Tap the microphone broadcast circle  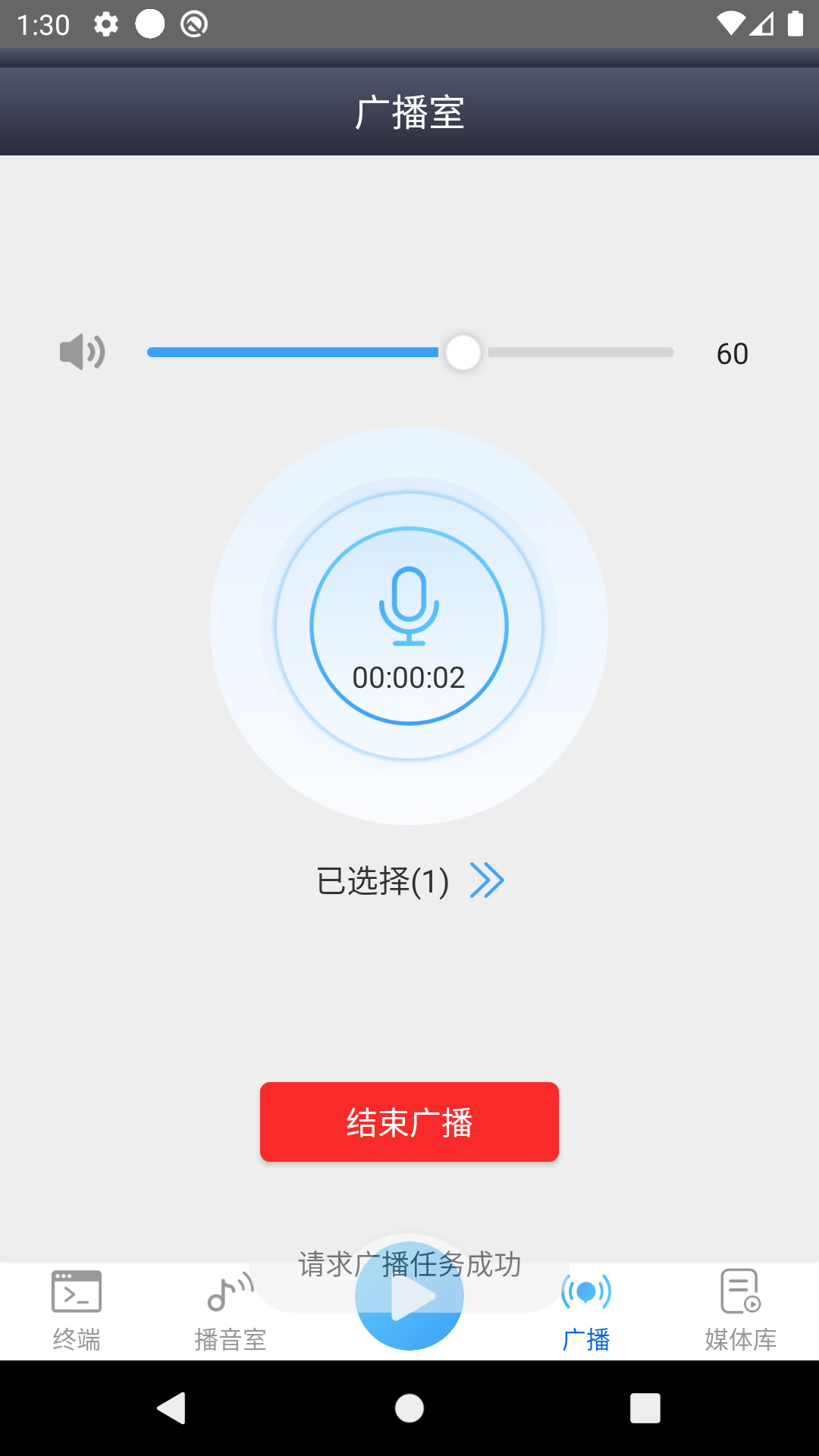(x=409, y=626)
